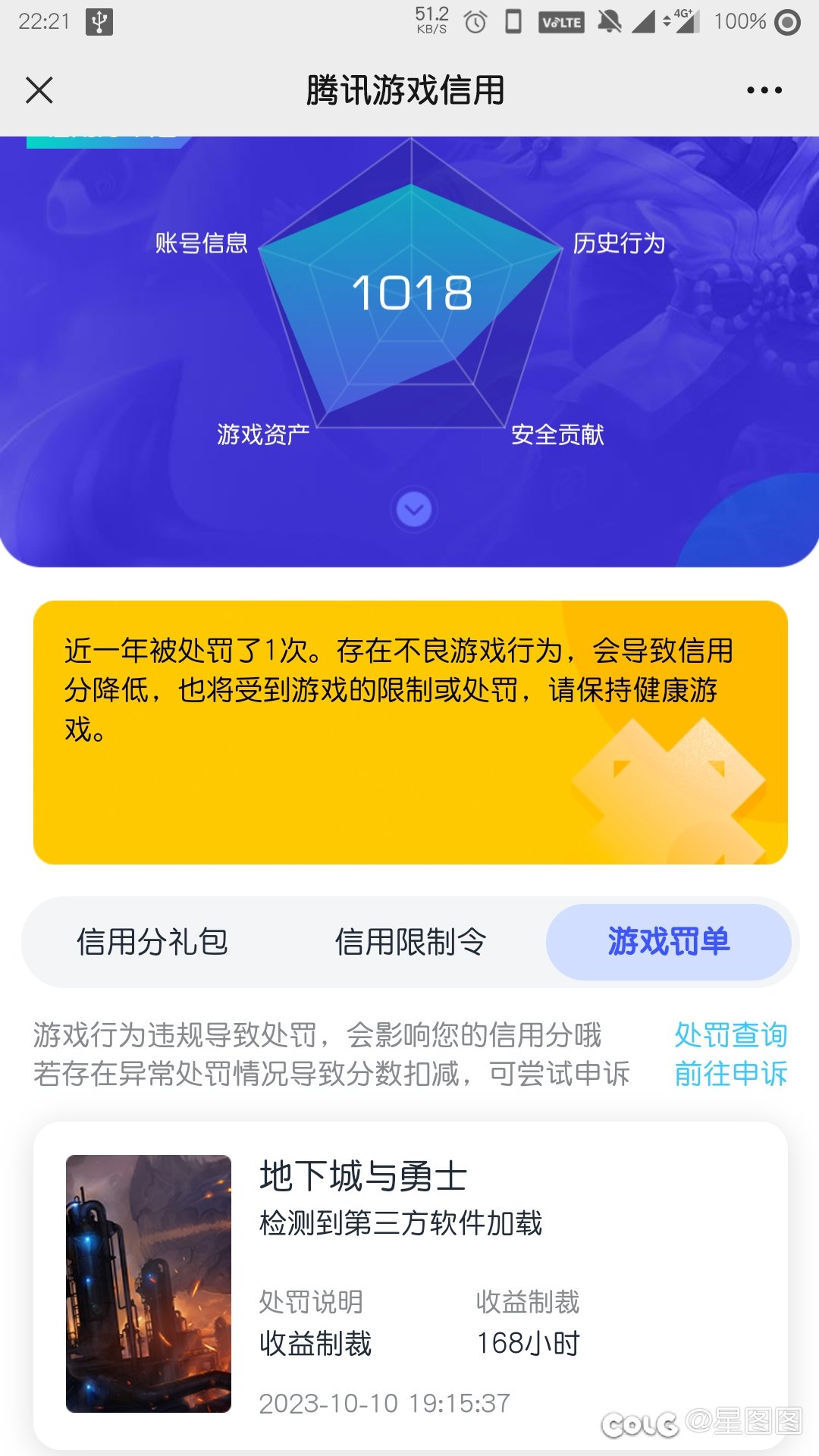Open the 地下城与勇士 penalty card
The height and width of the screenshot is (1456, 819).
410,1285
